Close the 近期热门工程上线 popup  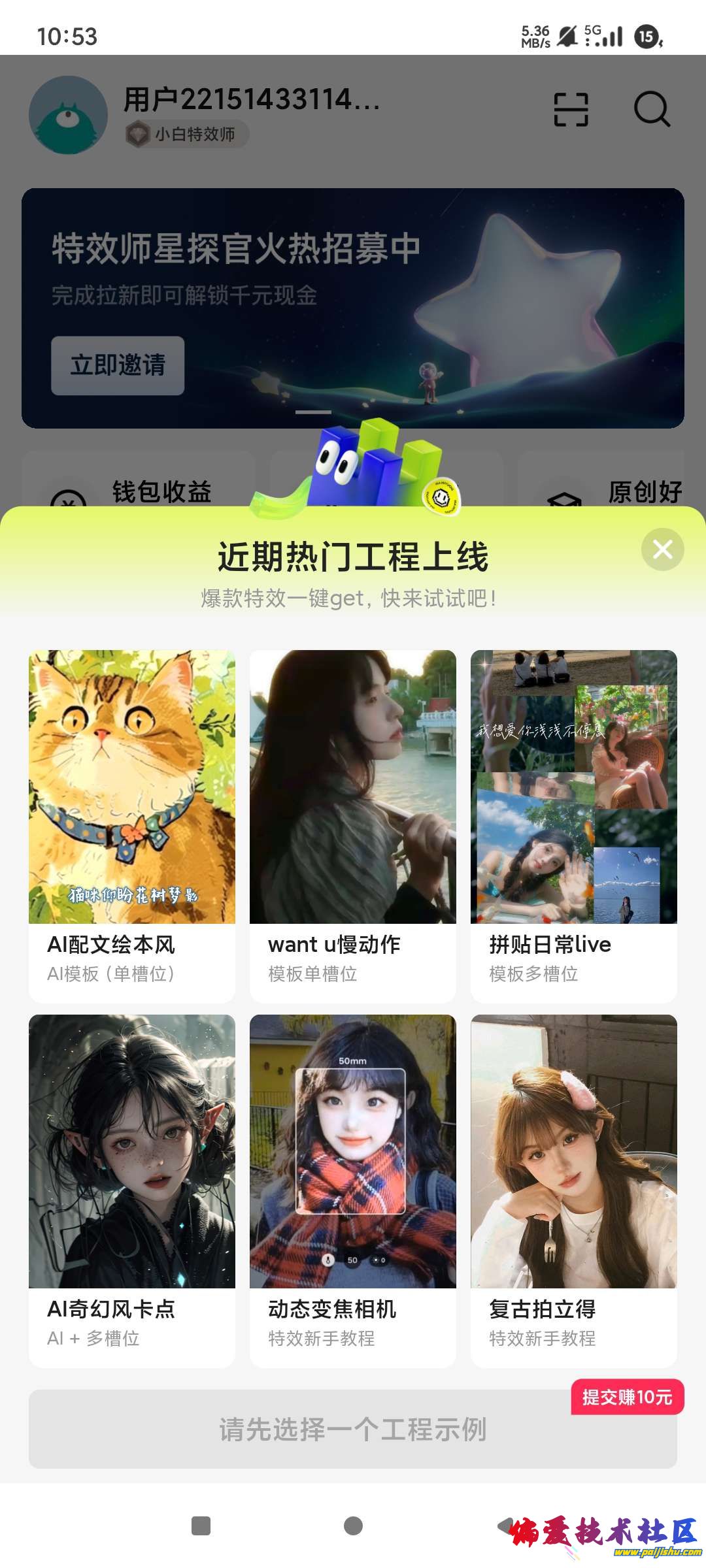(x=662, y=549)
